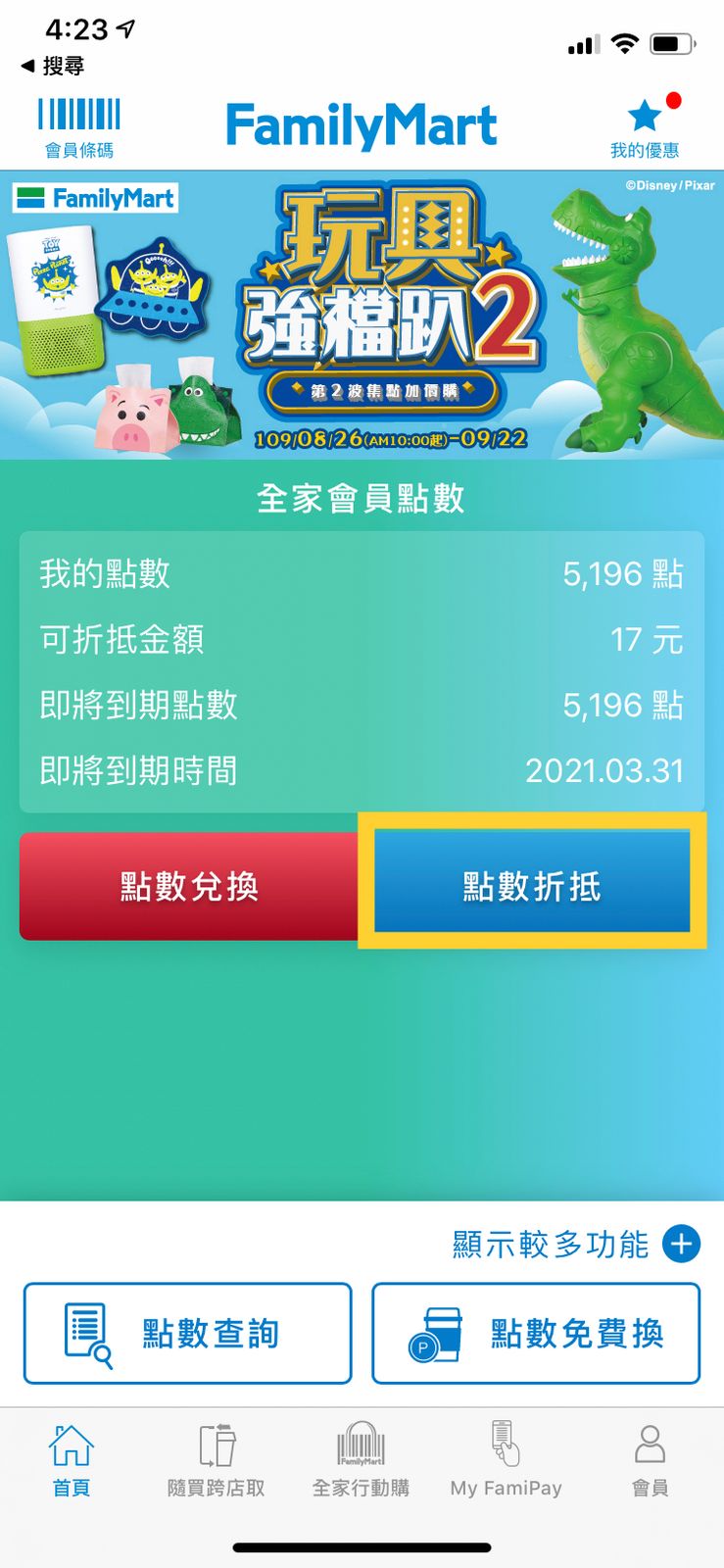
Task: Switch to the 全家行動購 tab
Action: click(x=362, y=1460)
